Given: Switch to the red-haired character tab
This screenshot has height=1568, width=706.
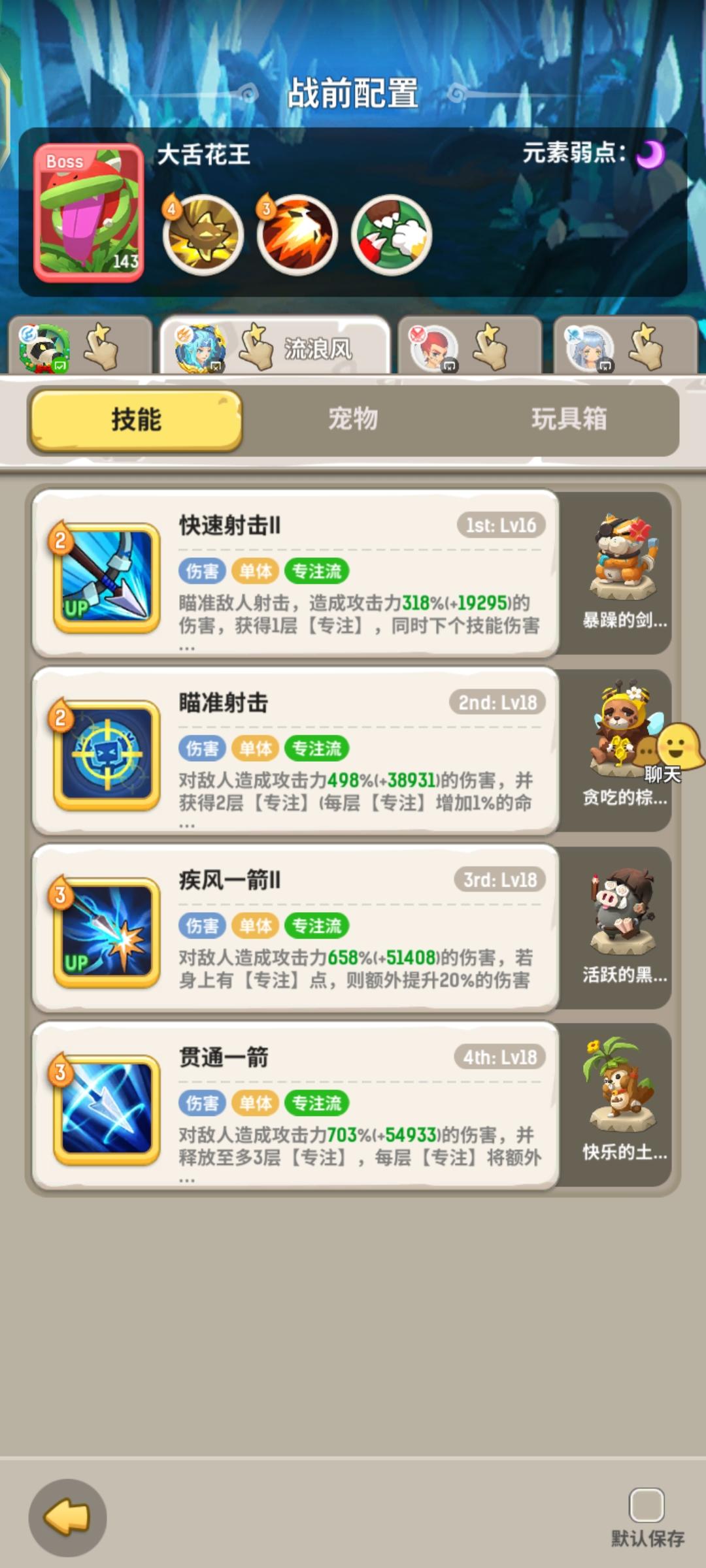Looking at the screenshot, I should 469,346.
